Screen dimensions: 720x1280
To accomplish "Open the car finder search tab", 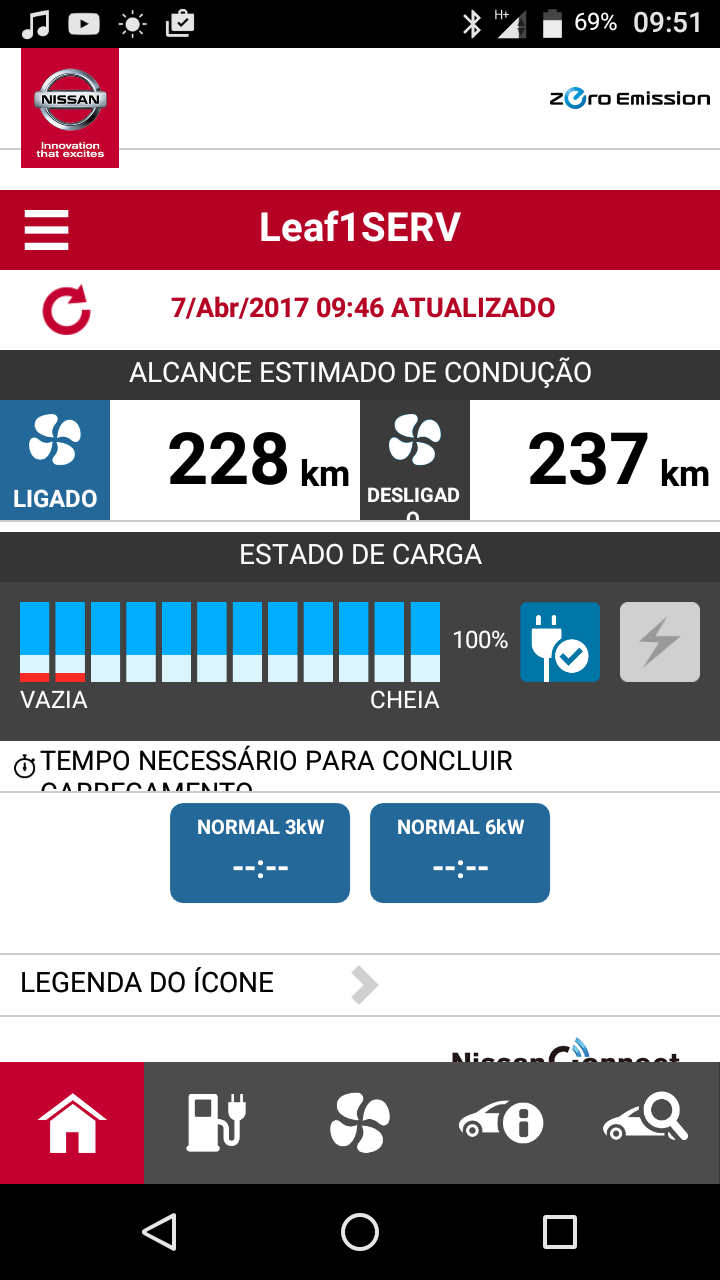I will point(646,1122).
